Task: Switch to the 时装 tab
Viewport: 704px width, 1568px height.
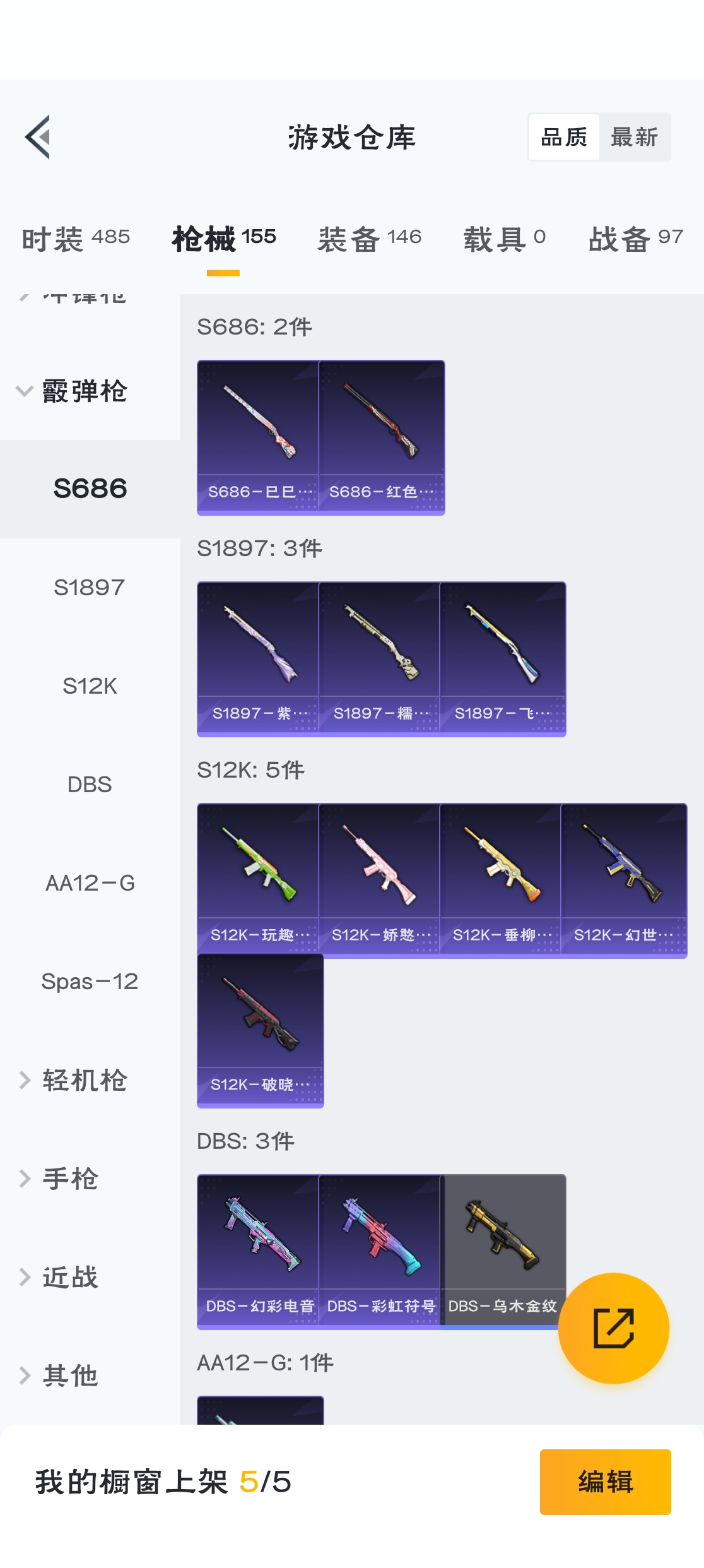Action: [x=76, y=239]
